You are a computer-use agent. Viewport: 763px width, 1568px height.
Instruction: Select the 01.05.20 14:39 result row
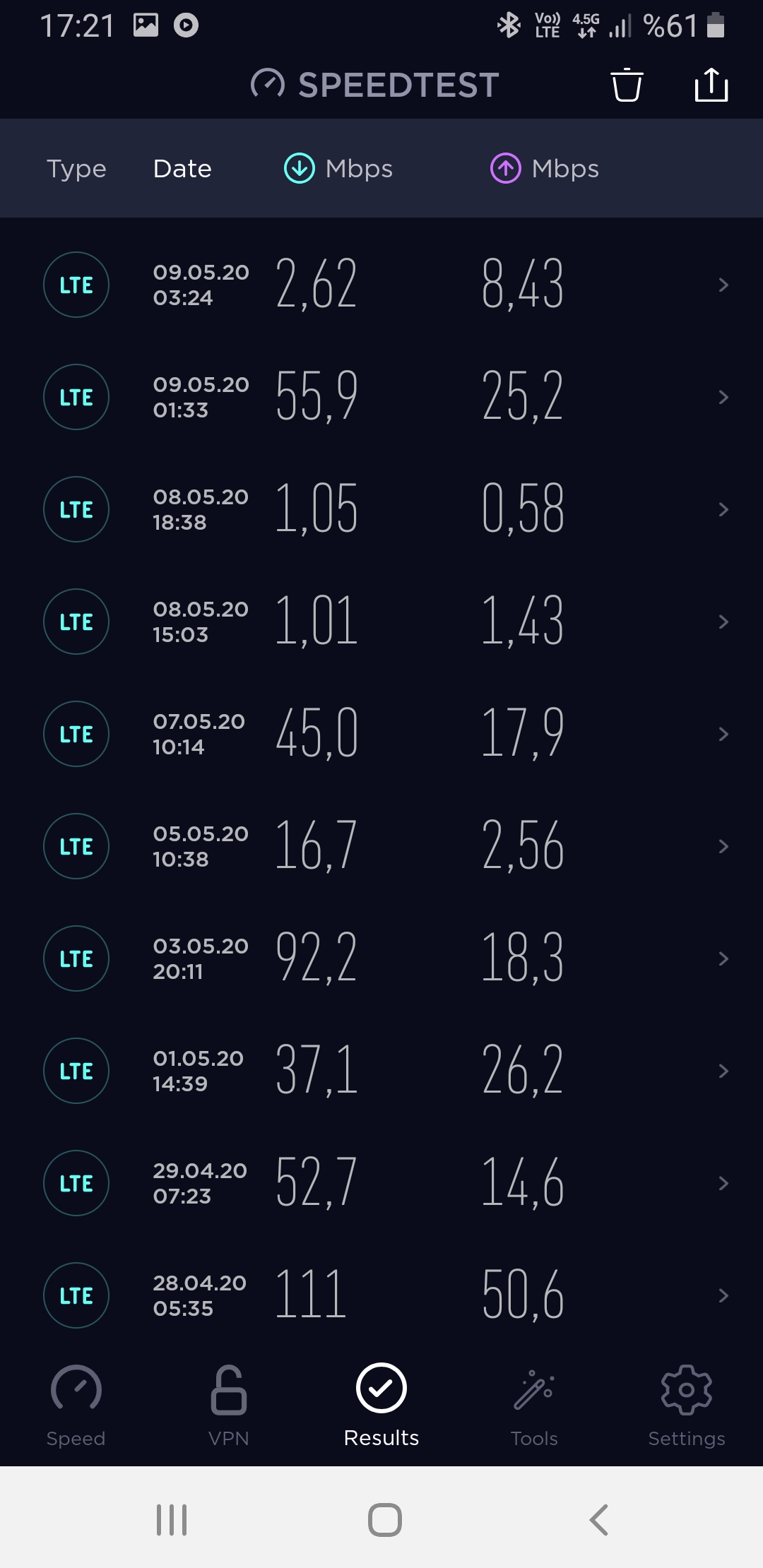[381, 1071]
